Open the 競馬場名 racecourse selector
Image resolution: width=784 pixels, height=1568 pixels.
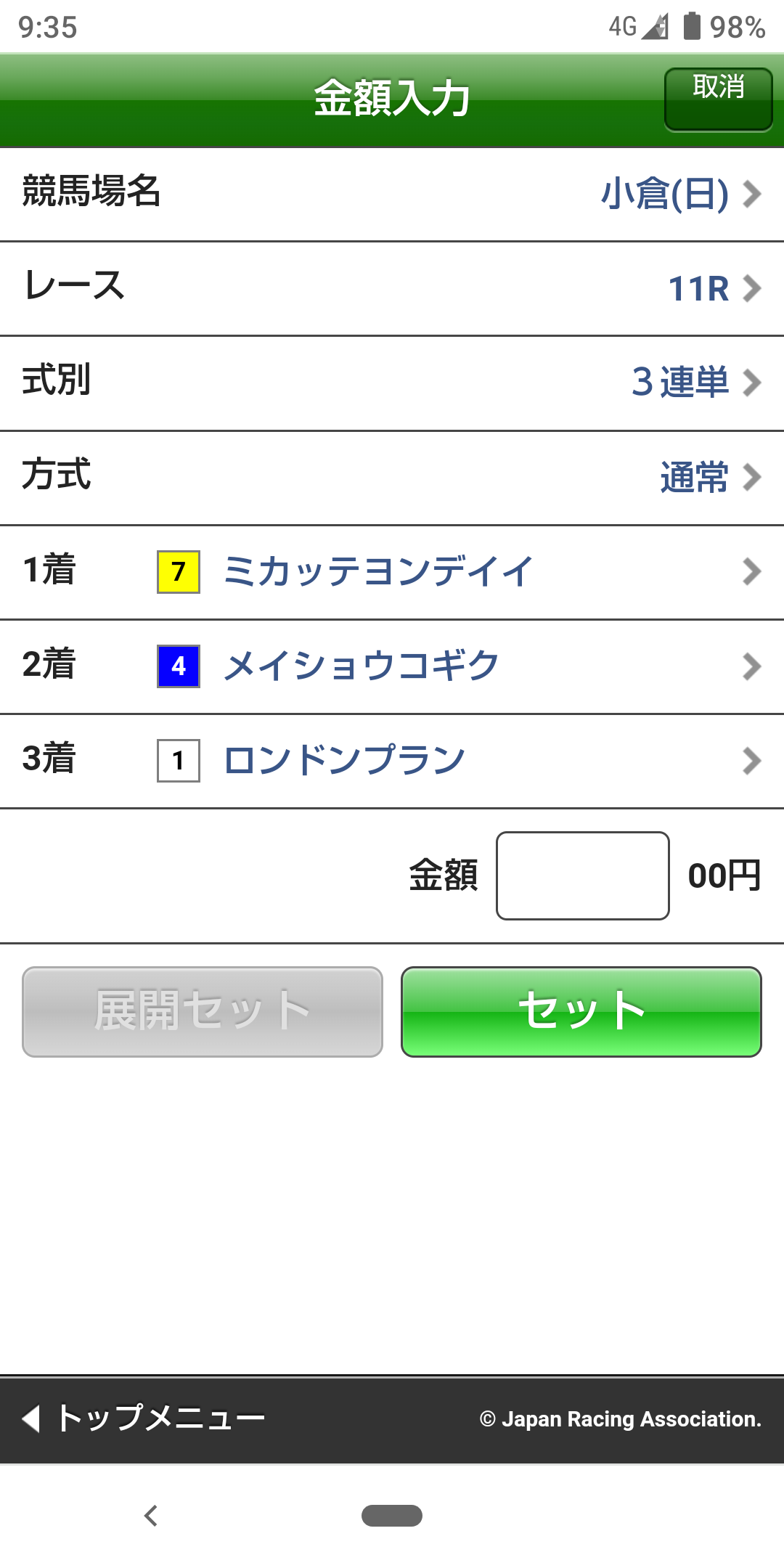click(x=392, y=192)
